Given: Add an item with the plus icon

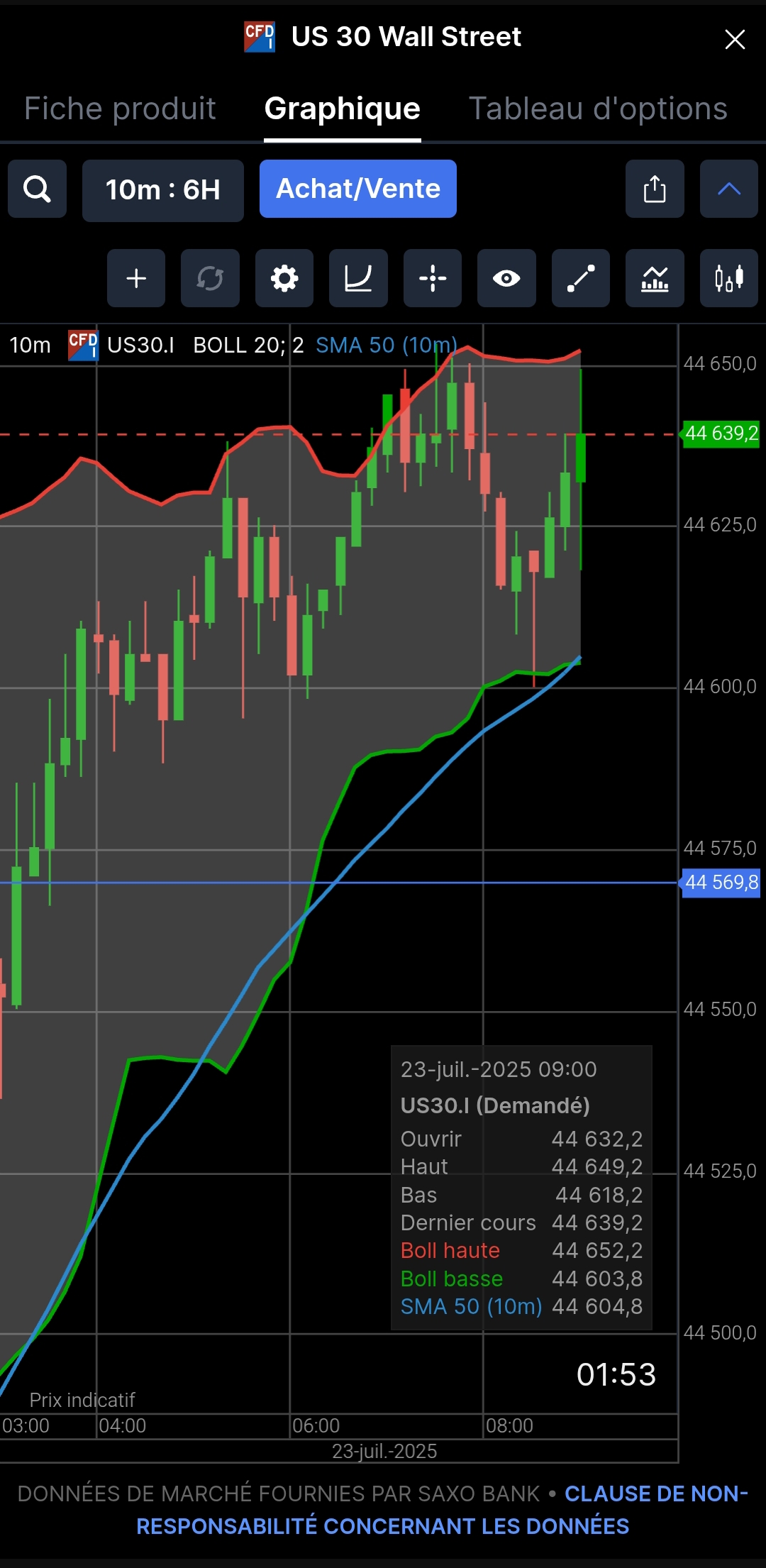Looking at the screenshot, I should click(x=136, y=278).
